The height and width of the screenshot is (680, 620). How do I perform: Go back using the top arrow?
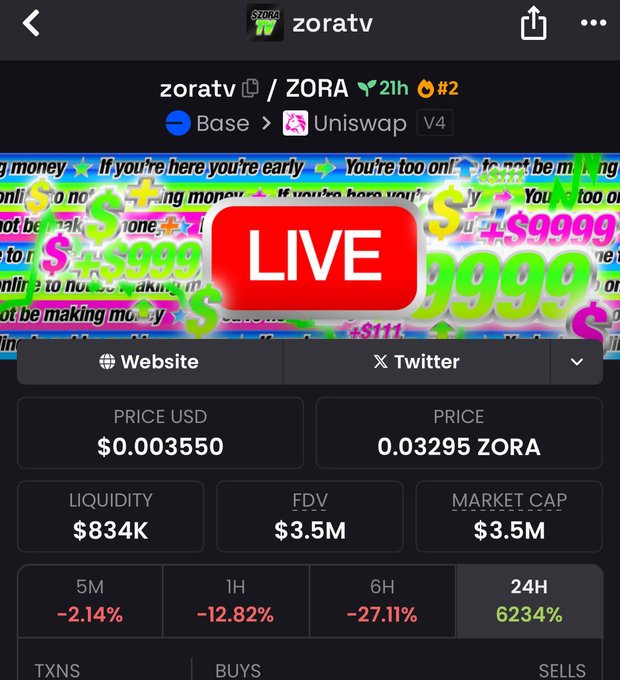point(32,24)
